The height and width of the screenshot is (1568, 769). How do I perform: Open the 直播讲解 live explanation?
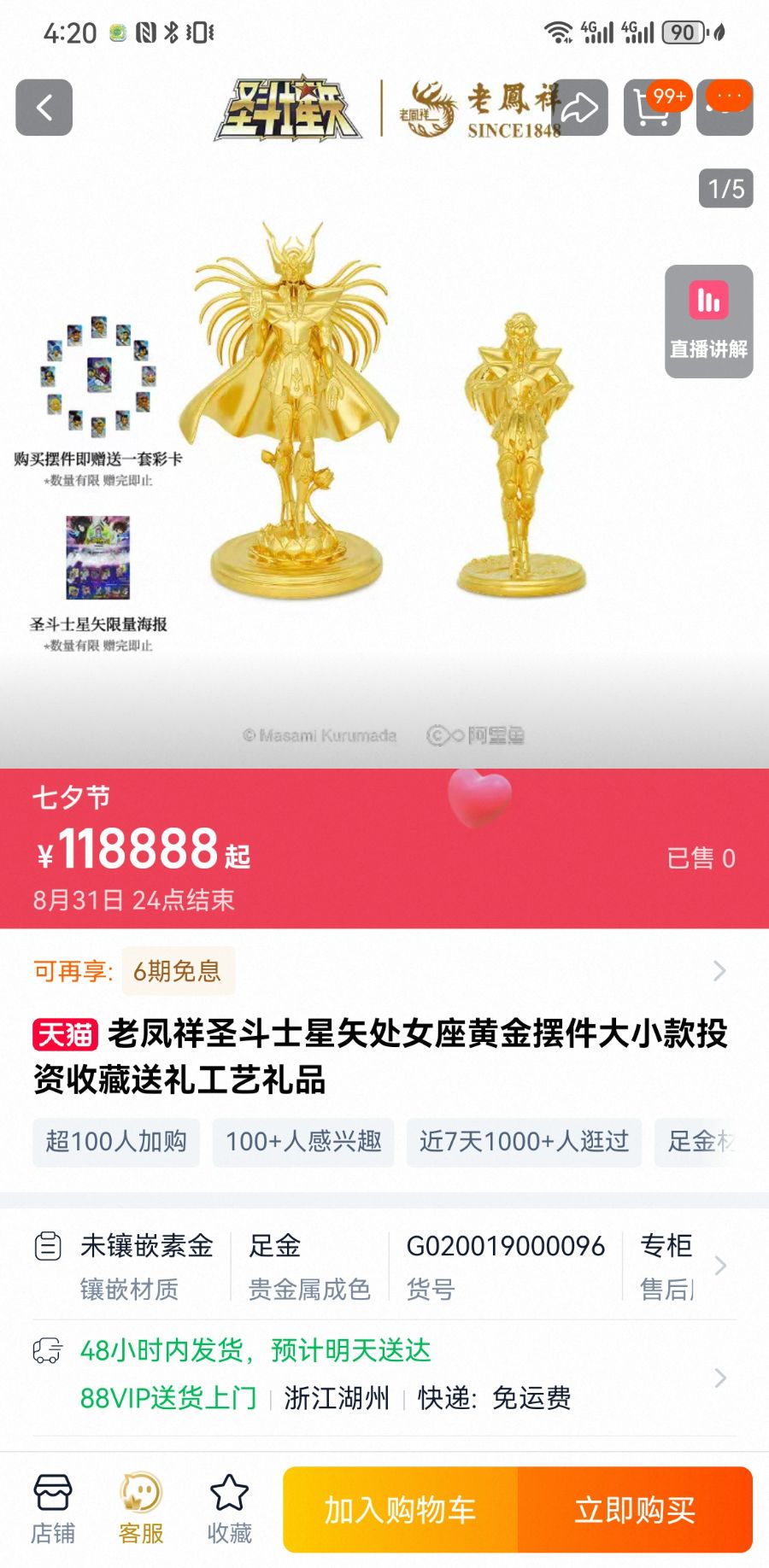coord(708,321)
